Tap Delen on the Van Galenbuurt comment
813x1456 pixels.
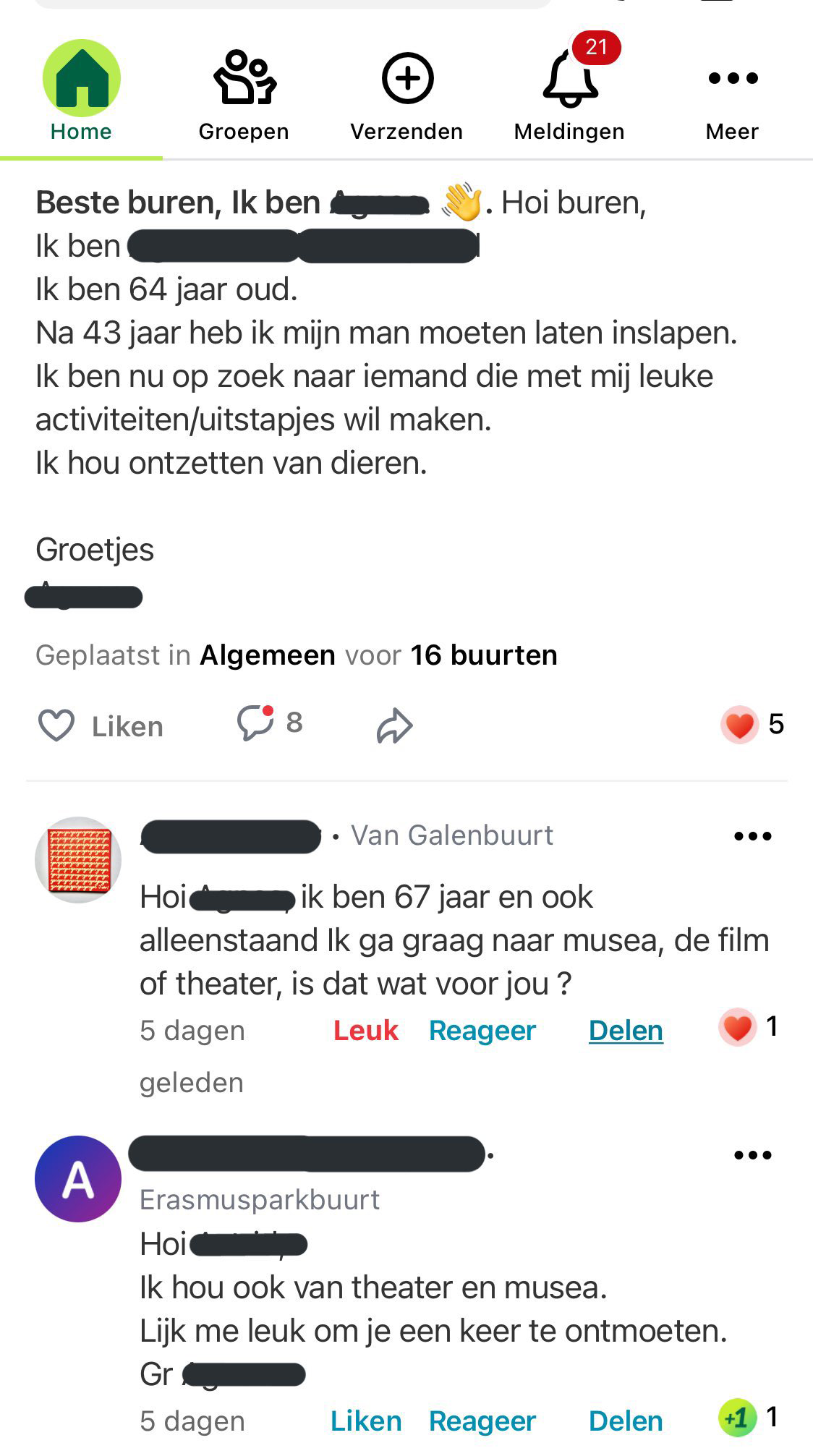(x=626, y=1030)
